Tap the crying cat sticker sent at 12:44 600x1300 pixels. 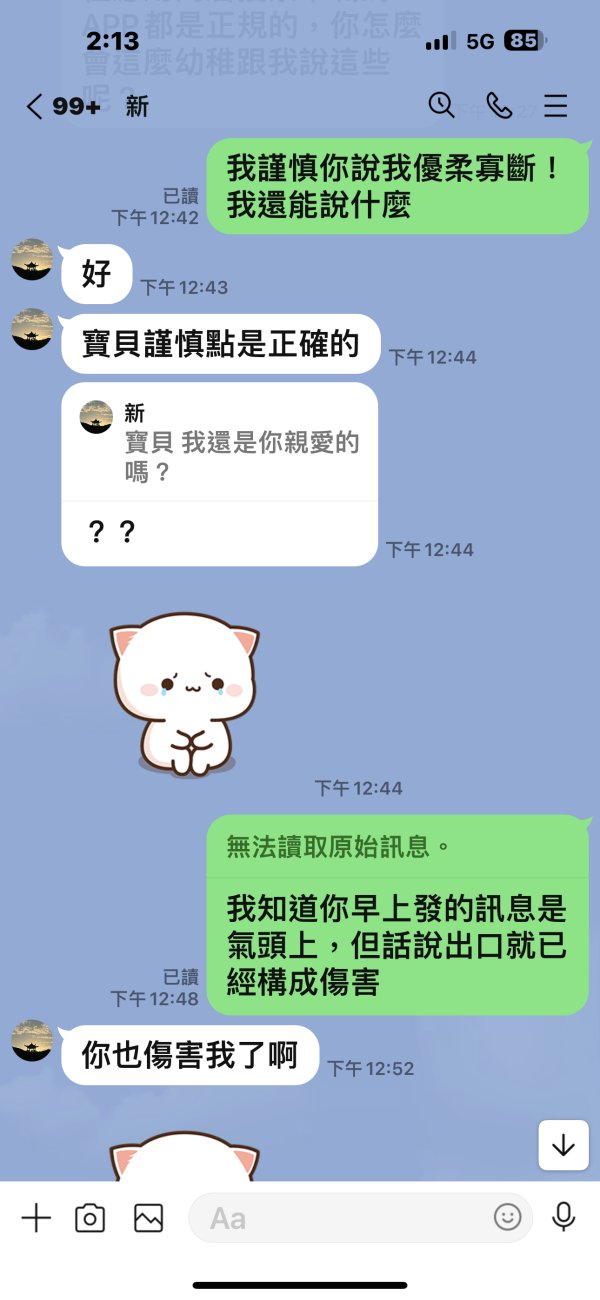click(185, 694)
